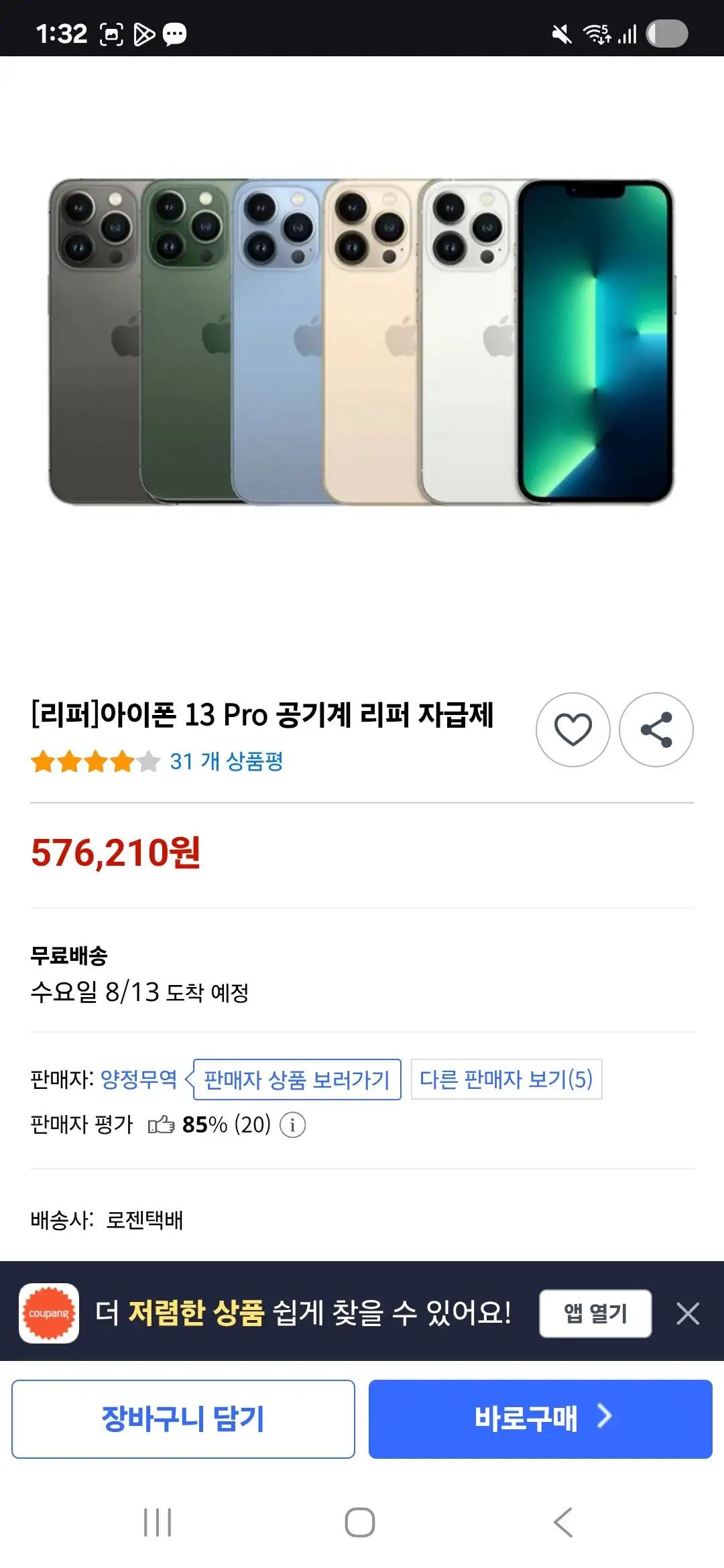Open the iPhone 13 Pro product image

(x=362, y=342)
